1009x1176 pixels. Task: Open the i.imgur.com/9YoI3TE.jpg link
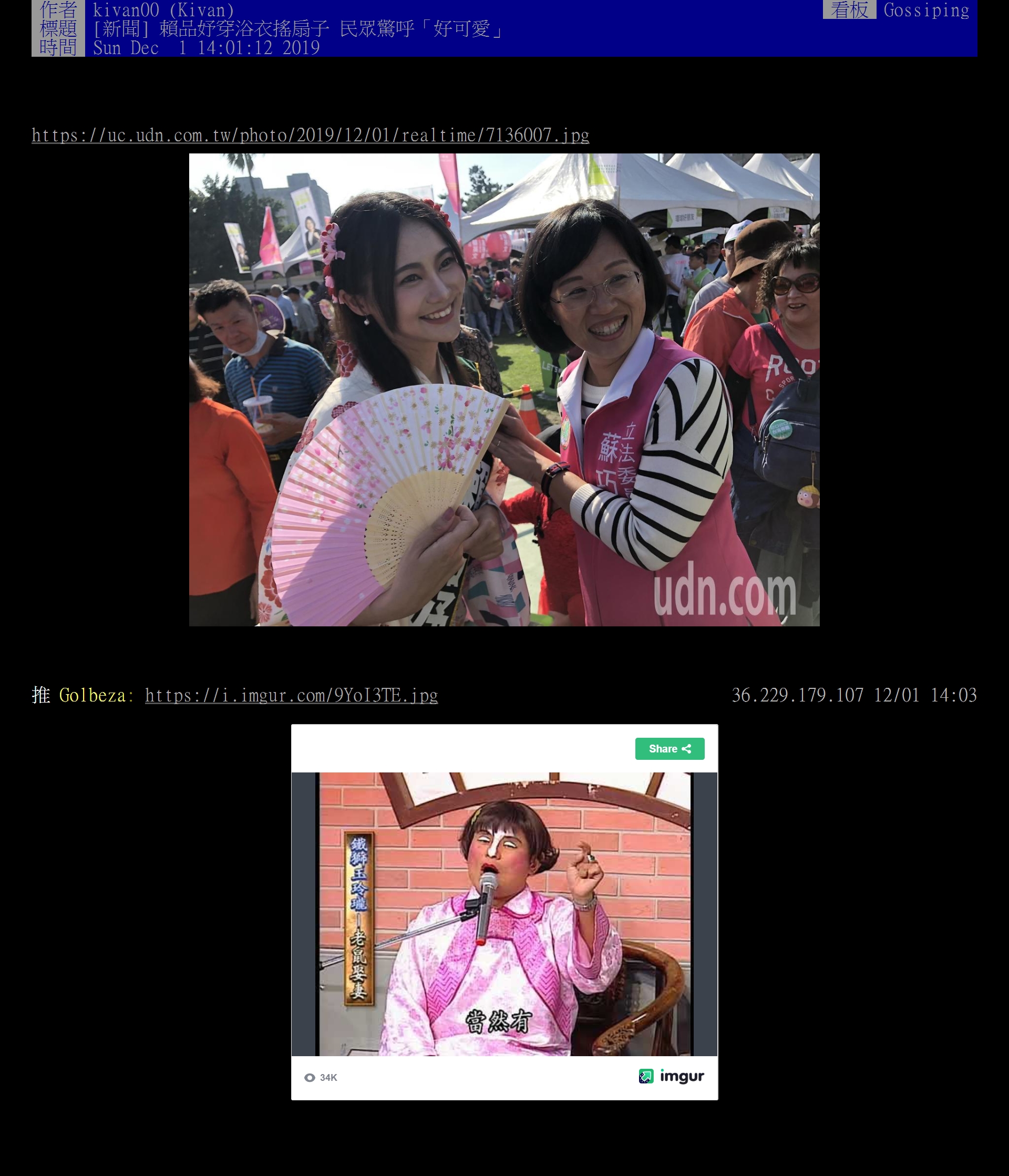click(x=291, y=695)
